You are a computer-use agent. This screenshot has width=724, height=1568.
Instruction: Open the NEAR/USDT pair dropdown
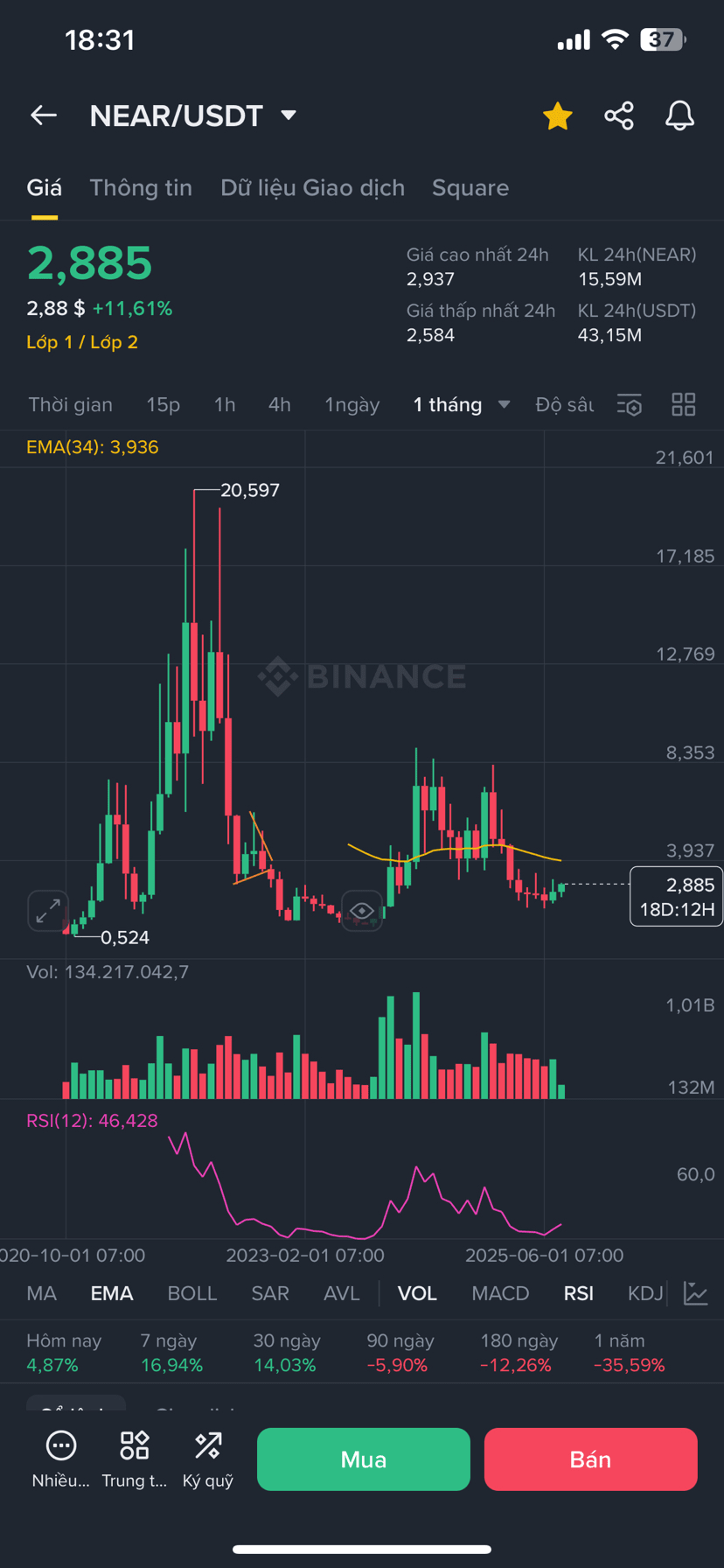288,115
